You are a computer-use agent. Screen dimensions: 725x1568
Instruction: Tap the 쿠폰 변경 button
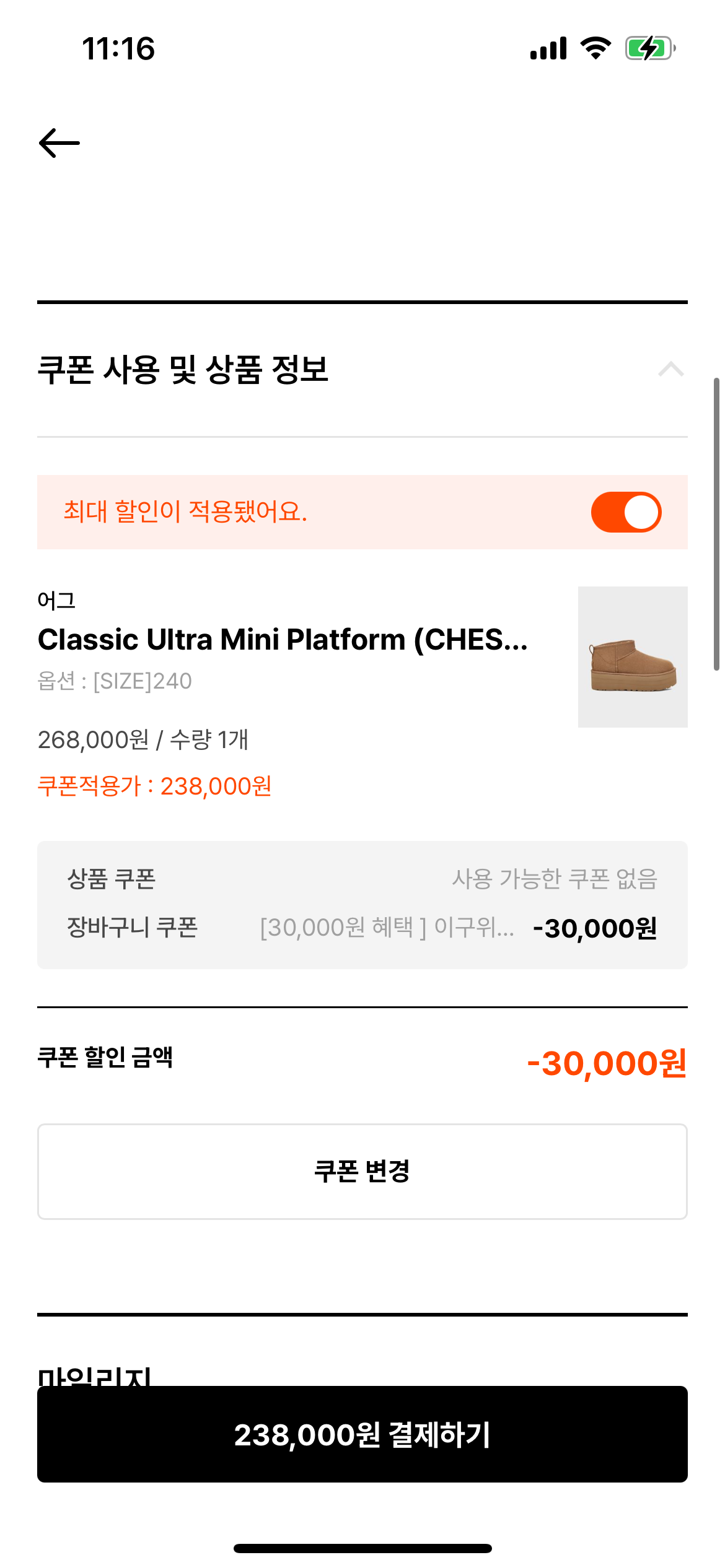[x=362, y=1171]
